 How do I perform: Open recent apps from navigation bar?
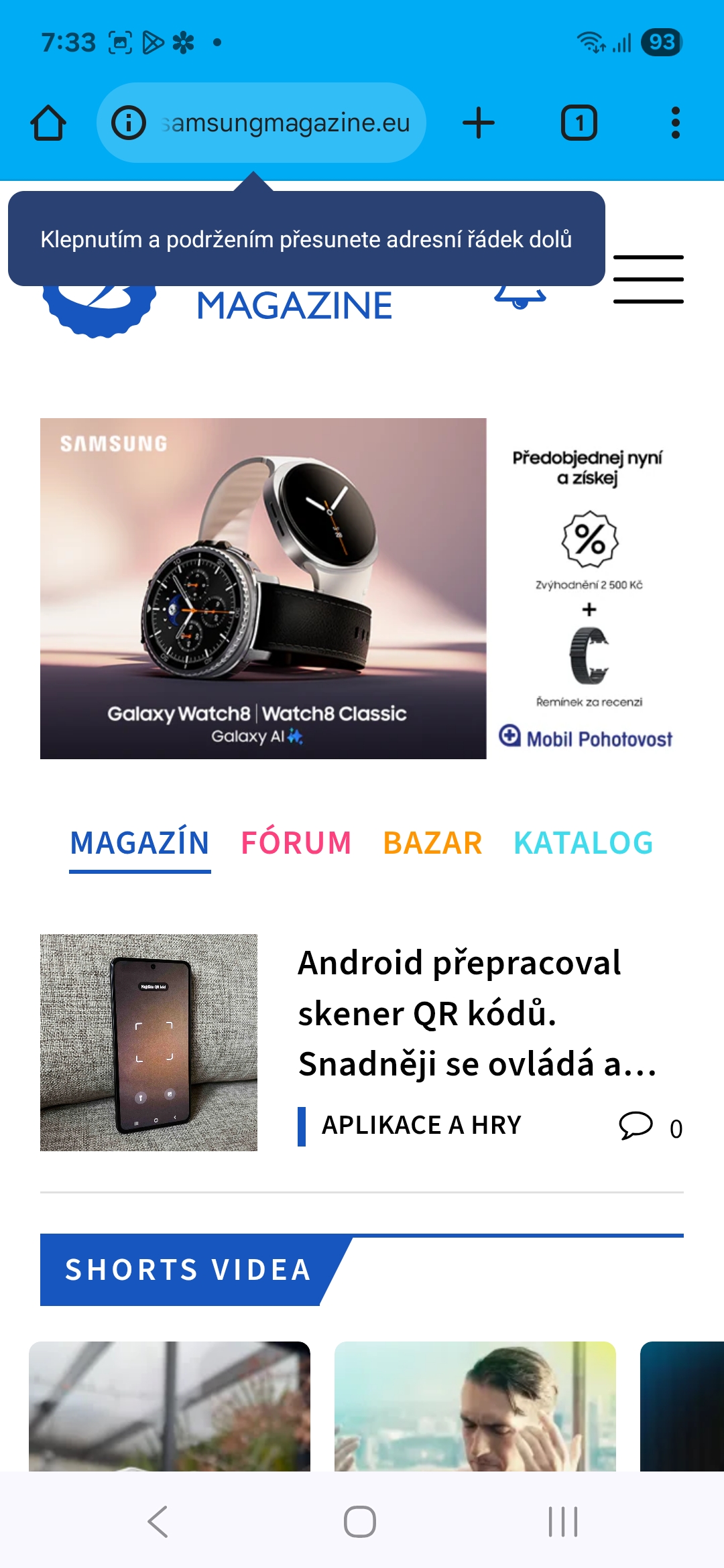tap(563, 1522)
